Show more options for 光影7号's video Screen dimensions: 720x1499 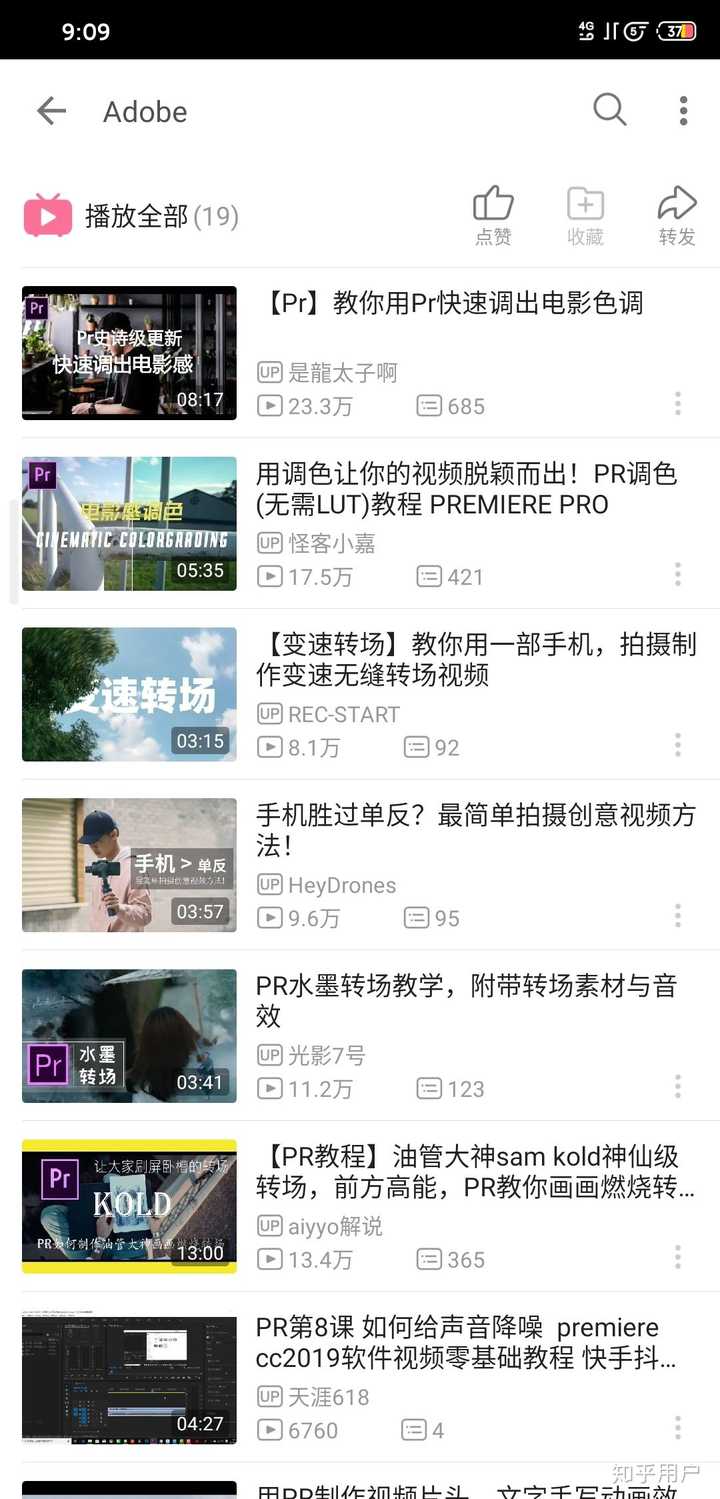pos(677,1087)
